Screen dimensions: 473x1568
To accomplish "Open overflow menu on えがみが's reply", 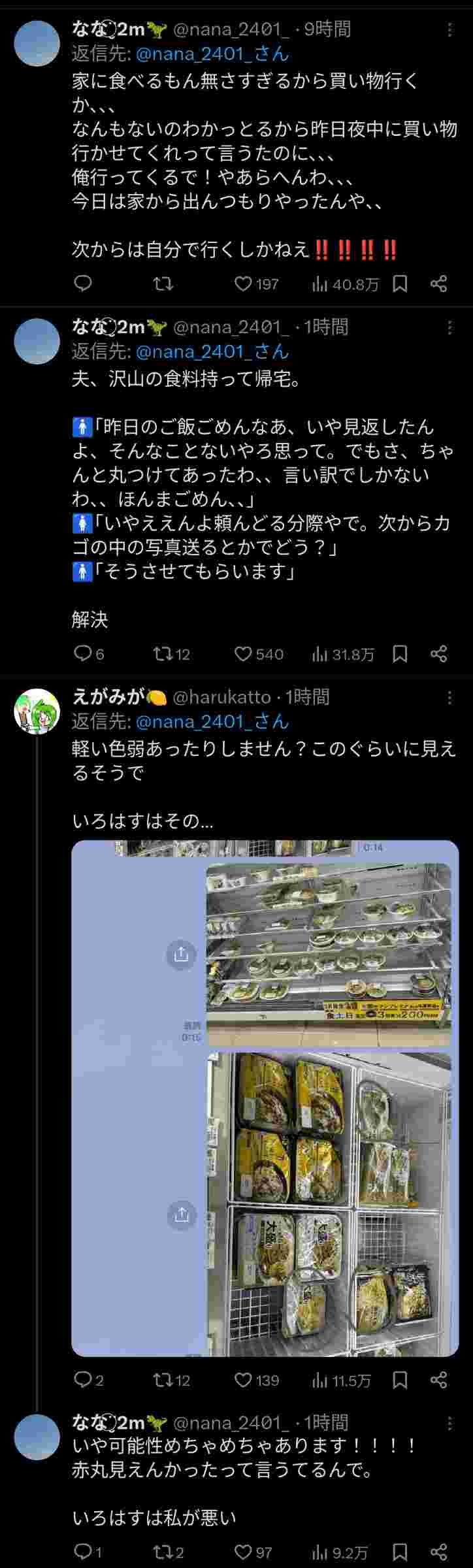I will click(449, 698).
